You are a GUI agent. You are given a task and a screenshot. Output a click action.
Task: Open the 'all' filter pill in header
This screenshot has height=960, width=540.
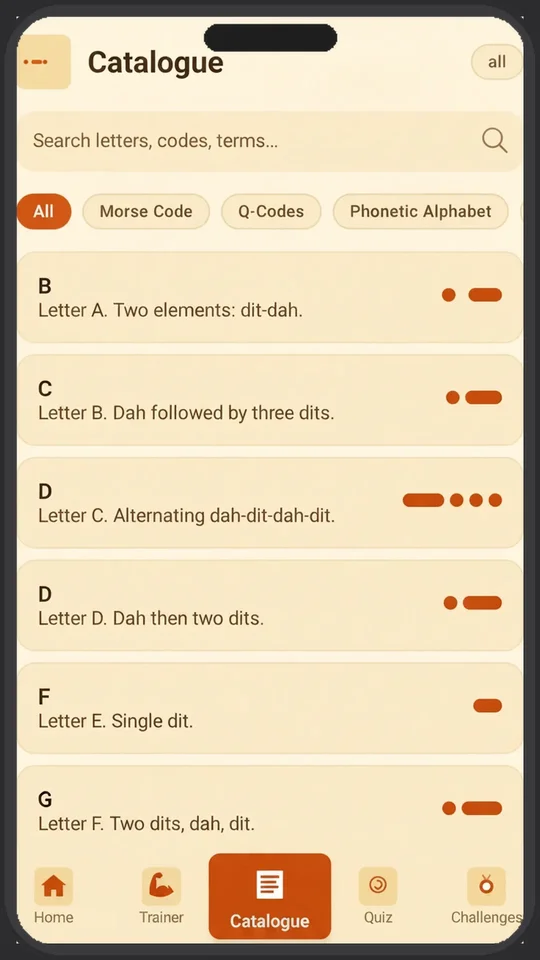(497, 62)
